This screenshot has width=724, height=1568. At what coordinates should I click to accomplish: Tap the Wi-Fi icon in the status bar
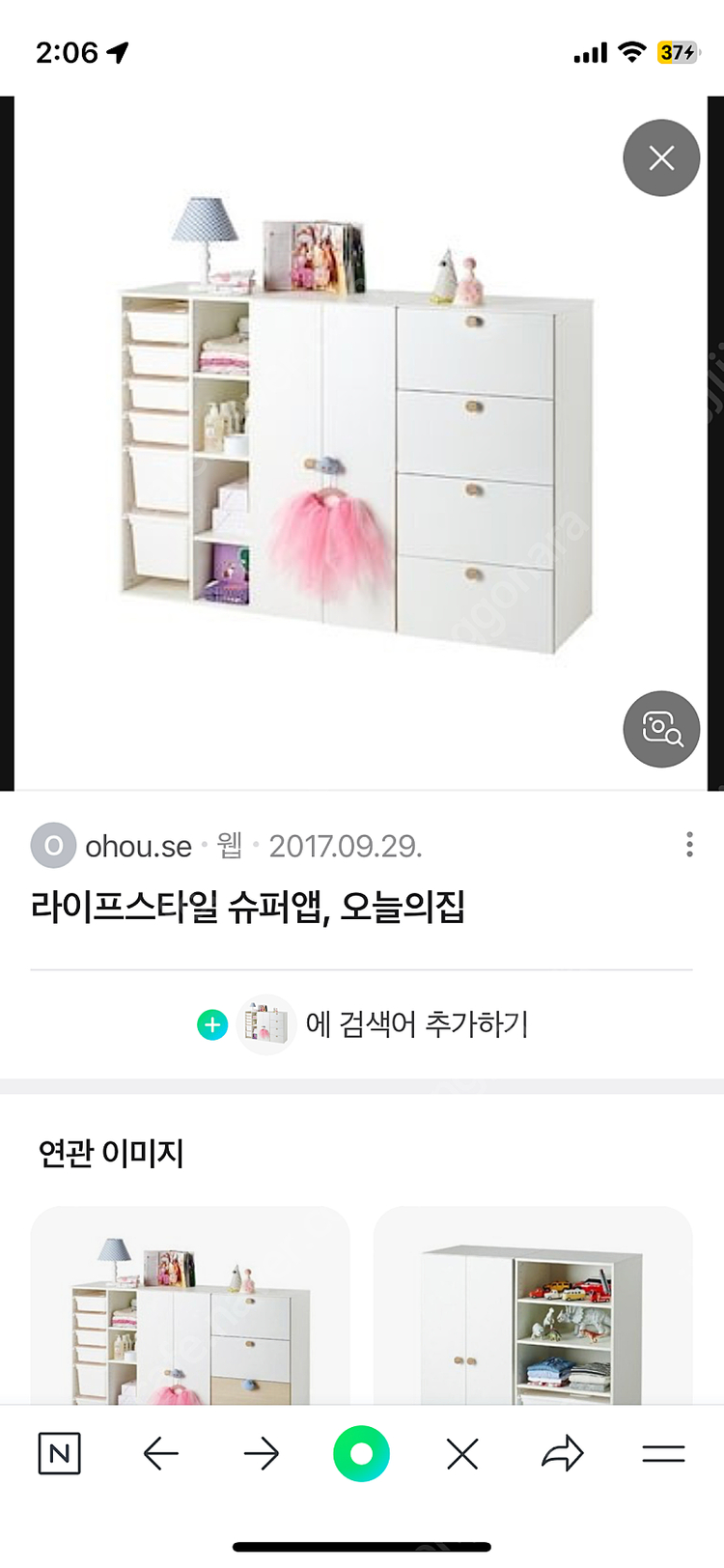(632, 53)
